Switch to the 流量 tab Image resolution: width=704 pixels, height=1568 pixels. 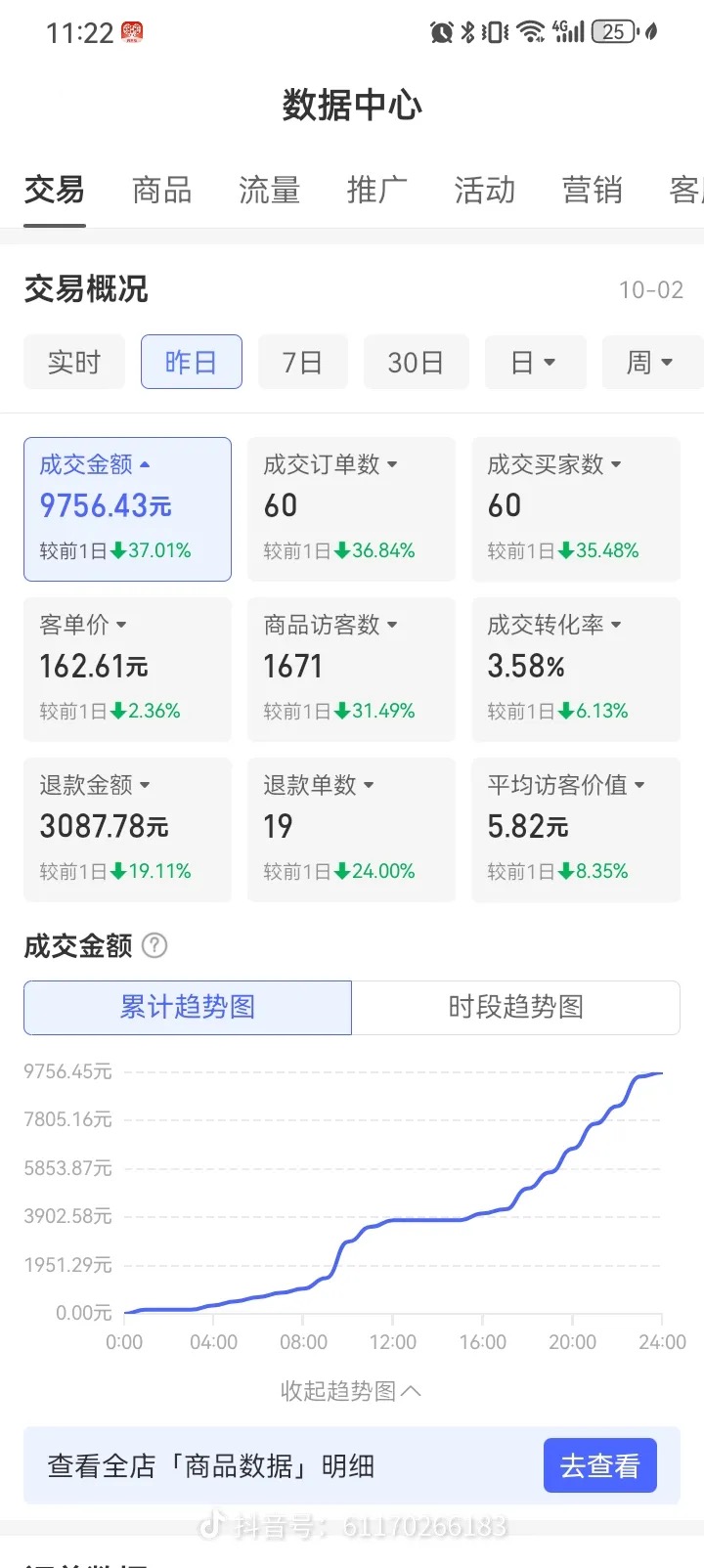[269, 190]
